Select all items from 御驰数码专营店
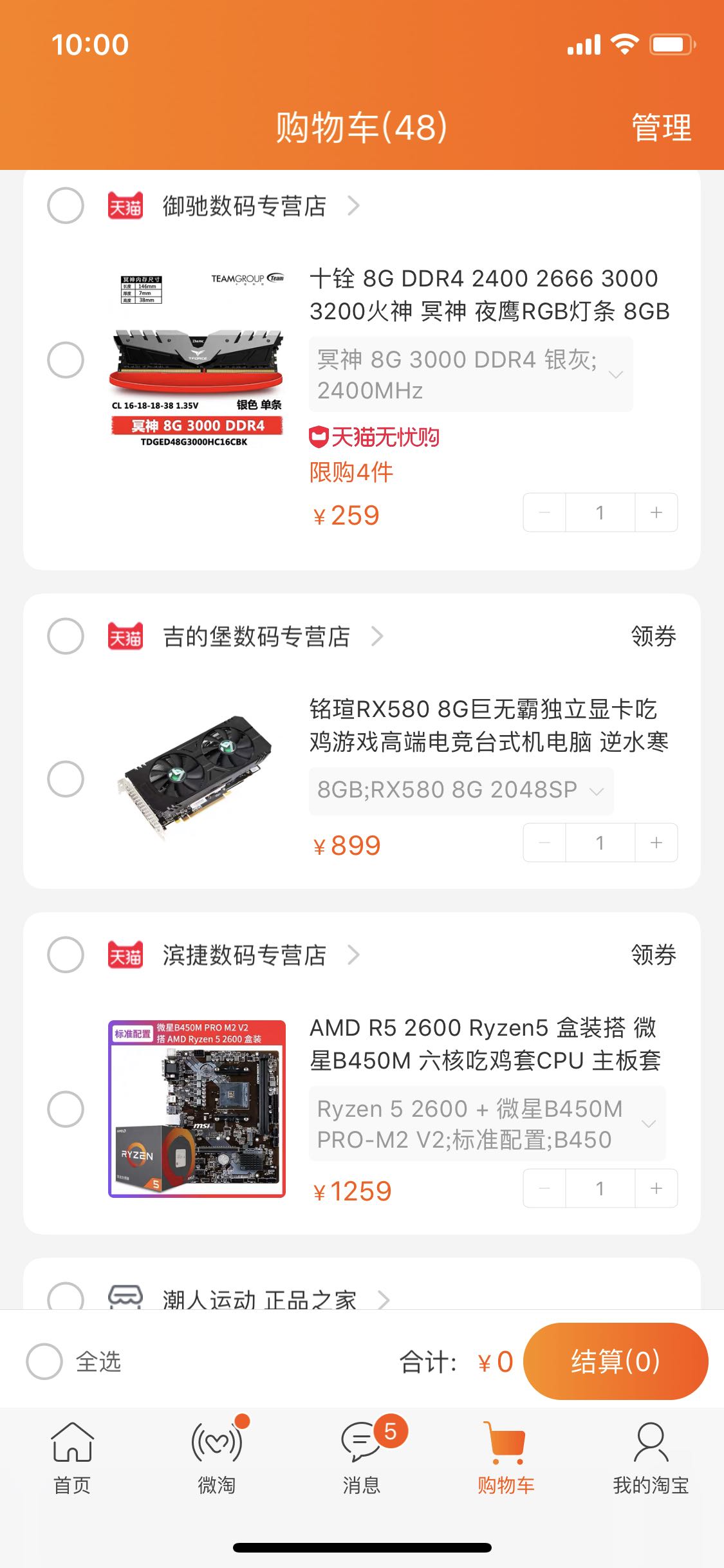 point(66,206)
